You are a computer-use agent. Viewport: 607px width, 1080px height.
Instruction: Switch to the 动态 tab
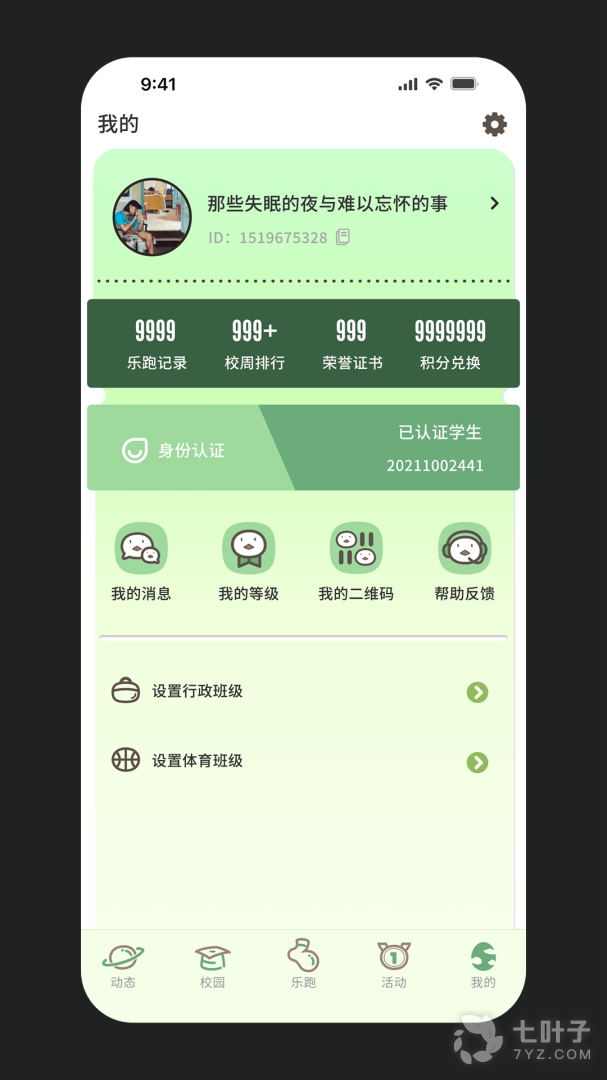click(123, 965)
